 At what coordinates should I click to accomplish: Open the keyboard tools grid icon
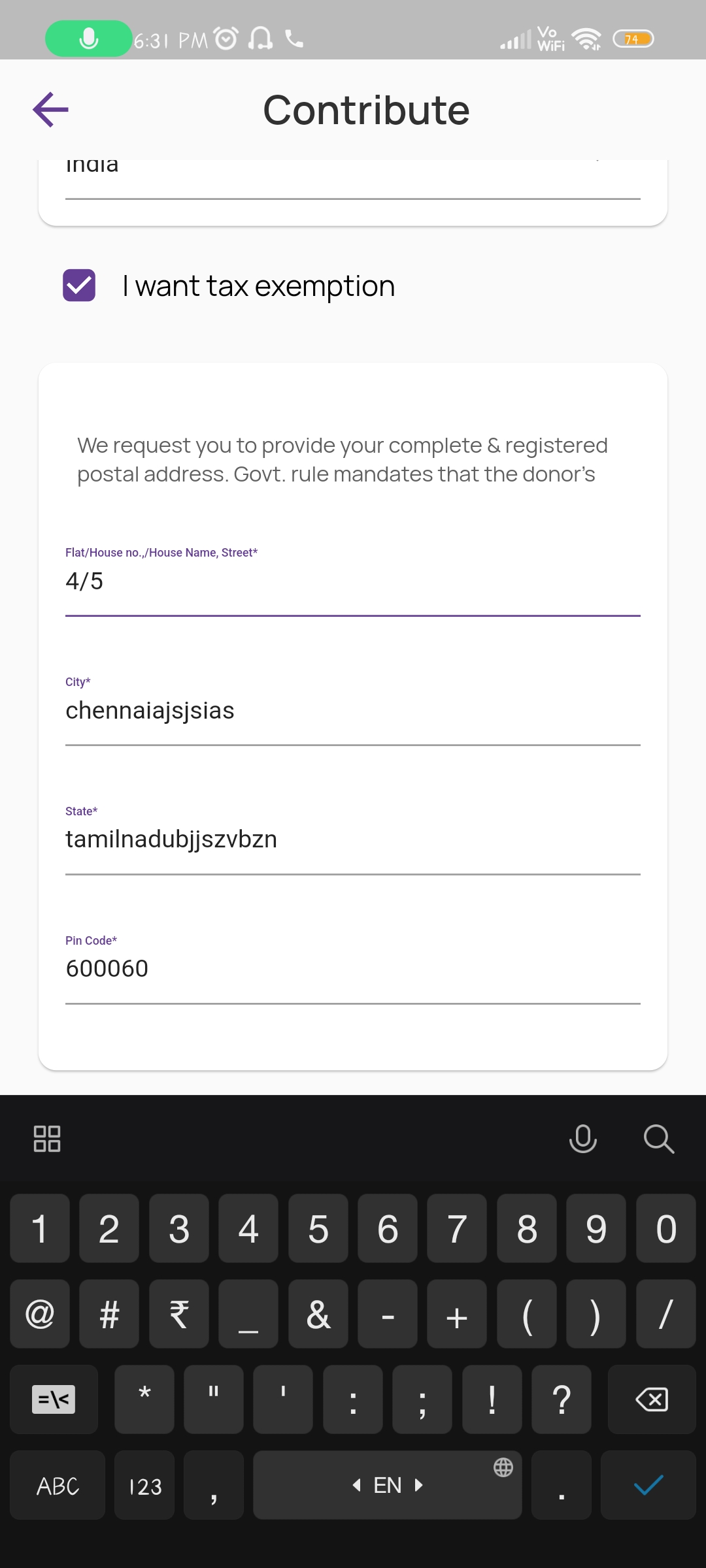point(47,1139)
